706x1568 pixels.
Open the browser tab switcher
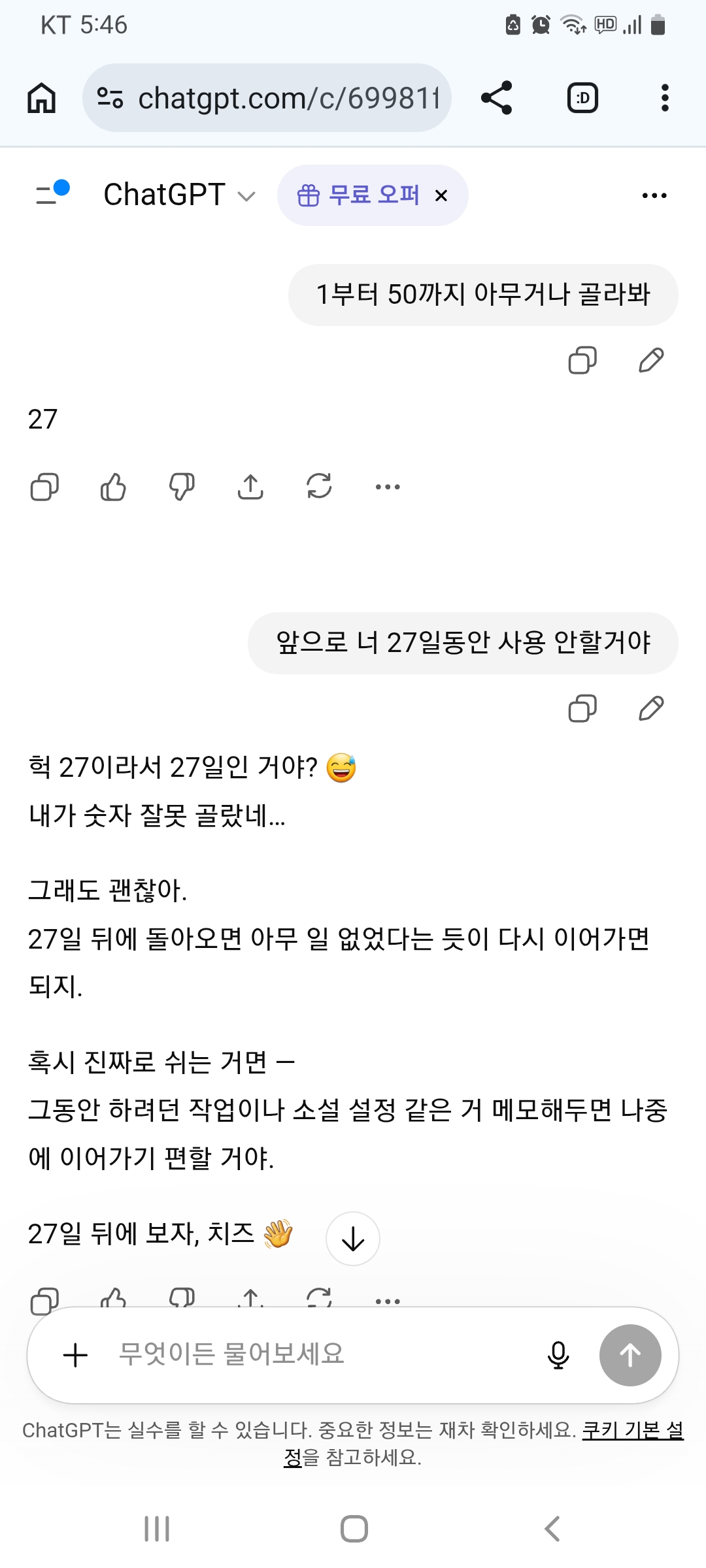[582, 98]
